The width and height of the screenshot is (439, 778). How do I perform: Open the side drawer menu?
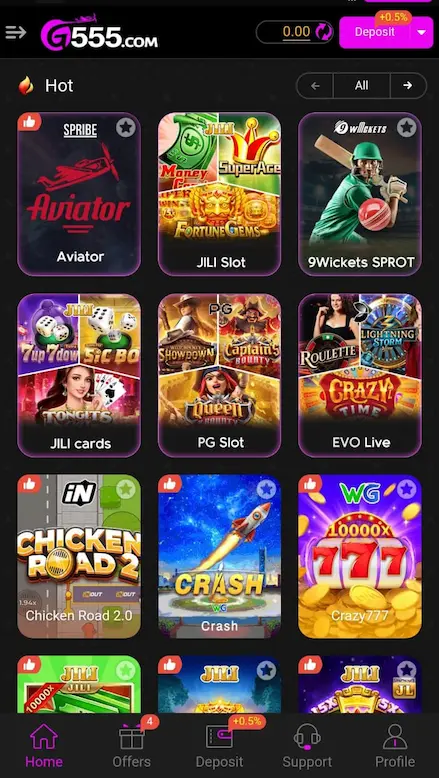coord(15,33)
